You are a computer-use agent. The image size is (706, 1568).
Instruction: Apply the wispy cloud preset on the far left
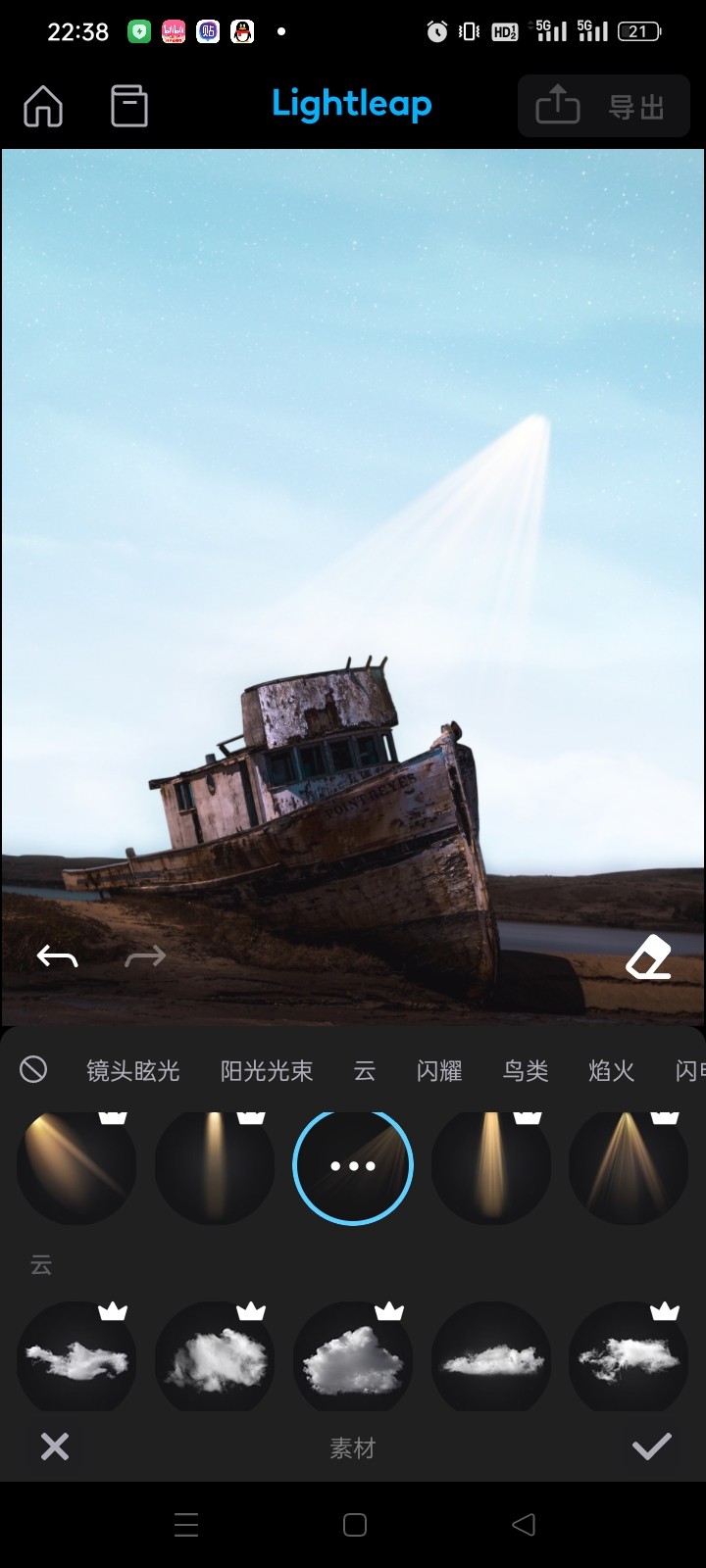coord(76,1357)
